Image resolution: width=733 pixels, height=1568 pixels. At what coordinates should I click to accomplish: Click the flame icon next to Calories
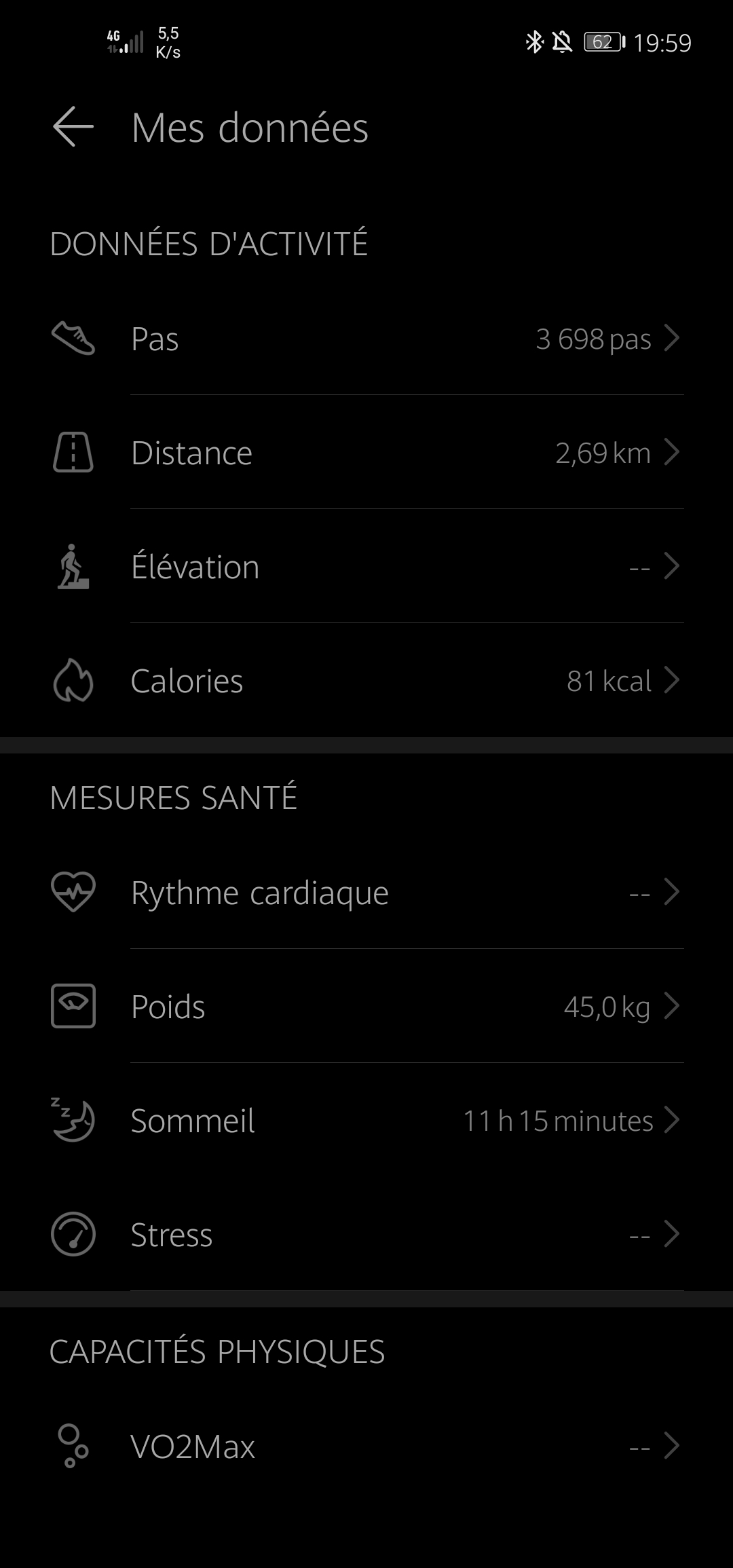[73, 681]
